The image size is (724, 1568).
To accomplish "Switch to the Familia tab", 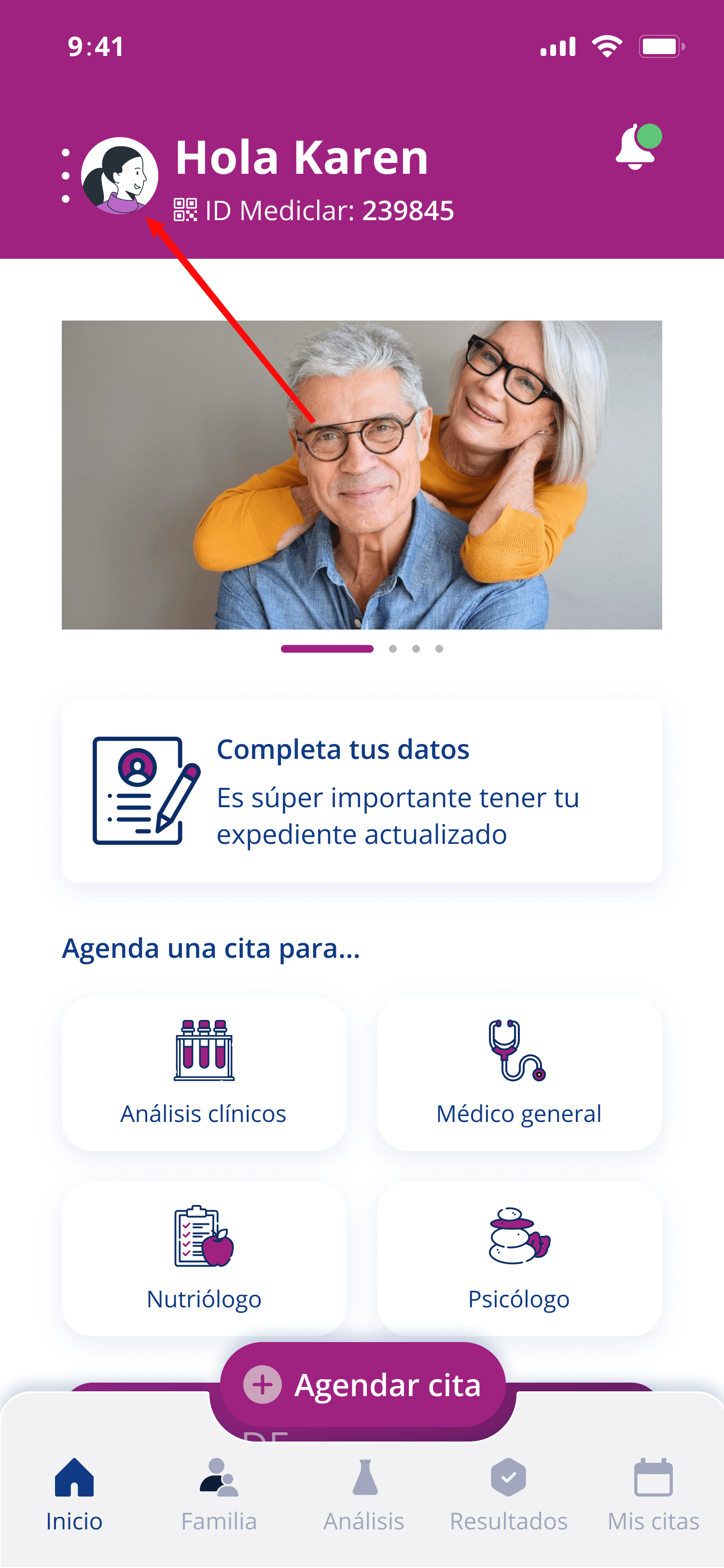I will [219, 1495].
